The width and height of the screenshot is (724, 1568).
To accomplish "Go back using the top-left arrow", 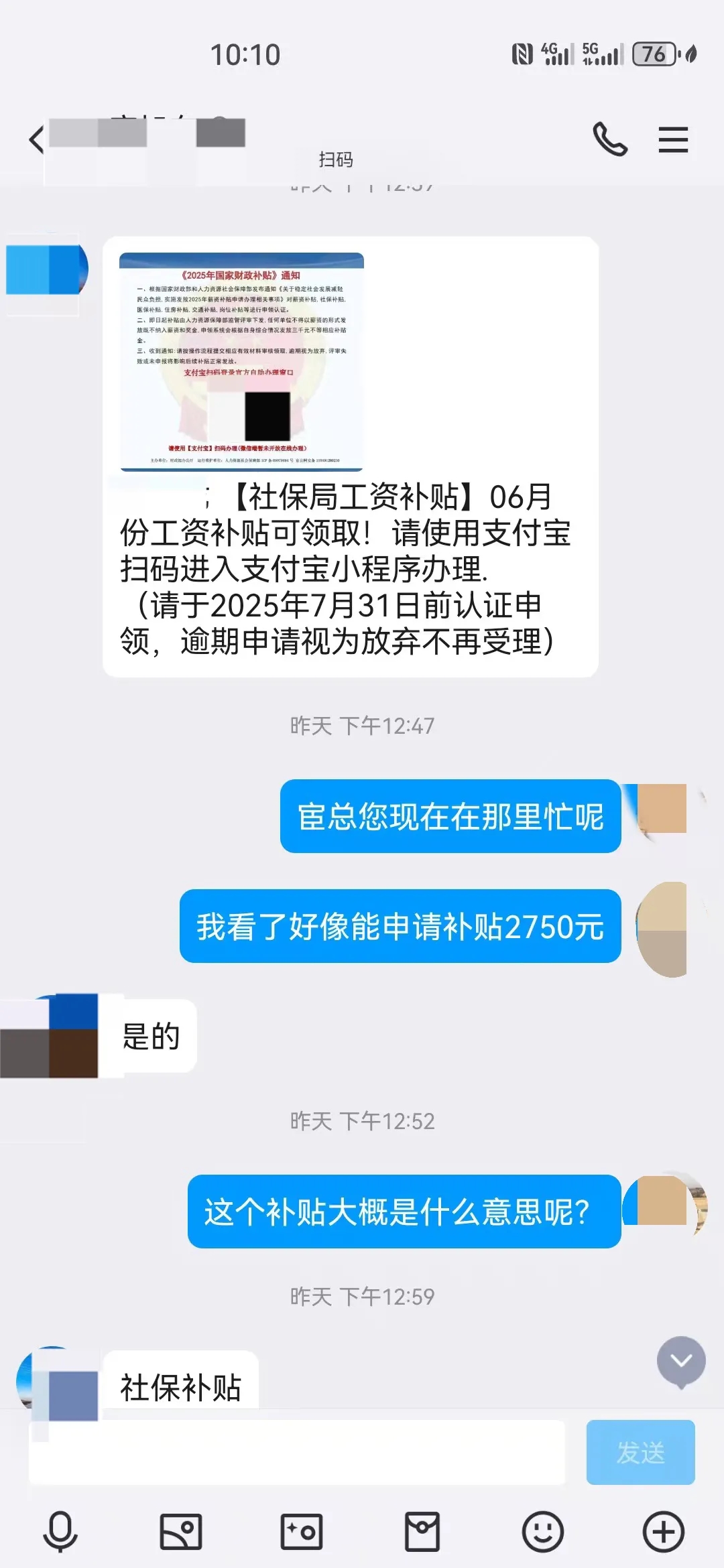I will coord(36,140).
